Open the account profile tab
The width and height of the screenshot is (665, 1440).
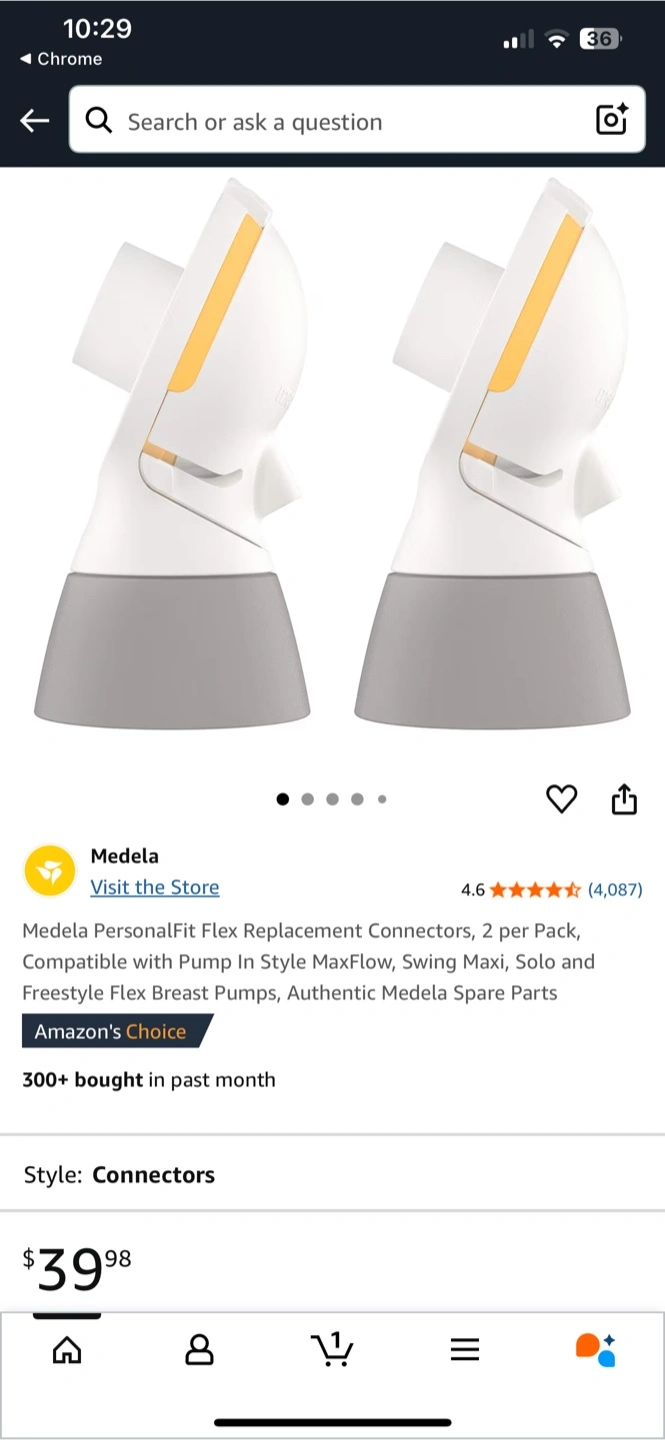pyautogui.click(x=200, y=1350)
